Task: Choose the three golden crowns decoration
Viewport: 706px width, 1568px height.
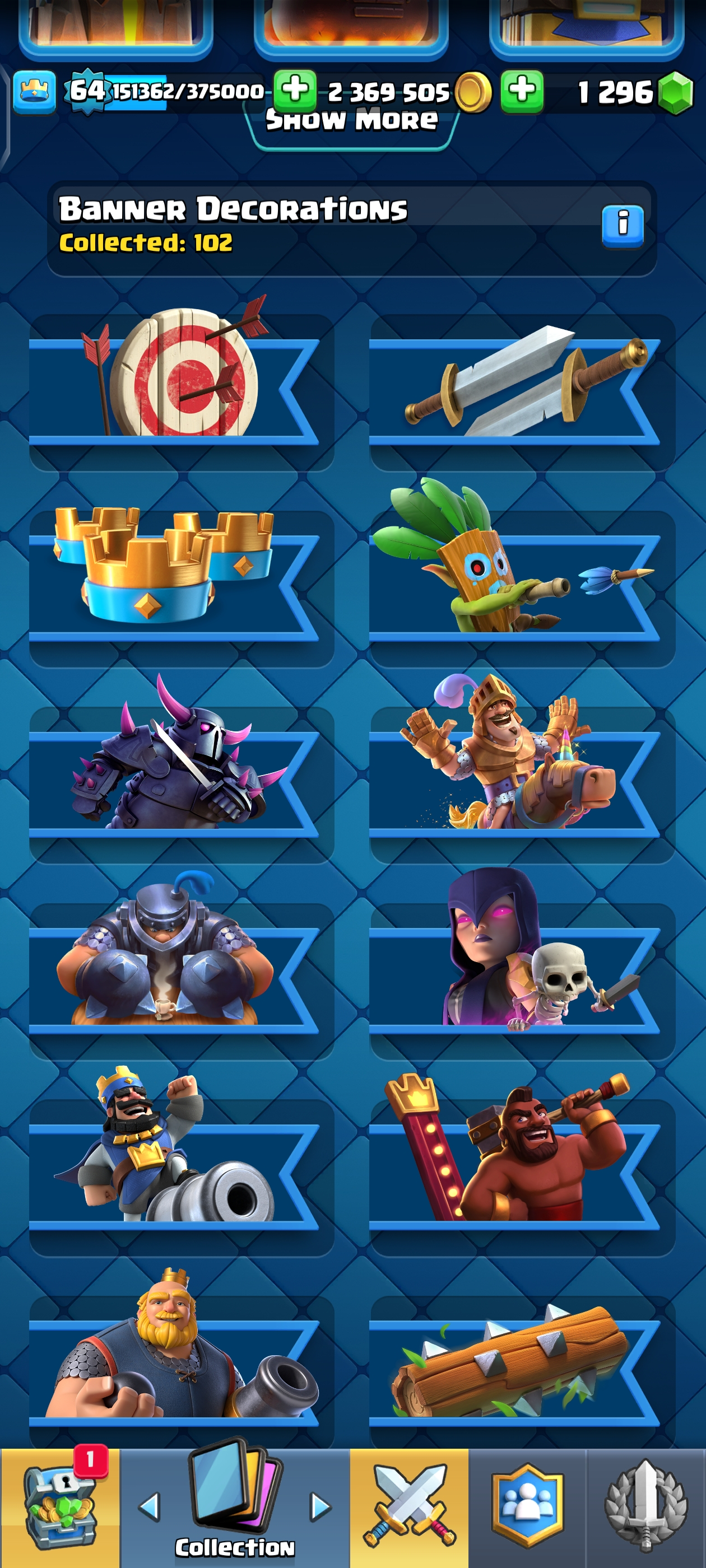Action: [x=181, y=586]
